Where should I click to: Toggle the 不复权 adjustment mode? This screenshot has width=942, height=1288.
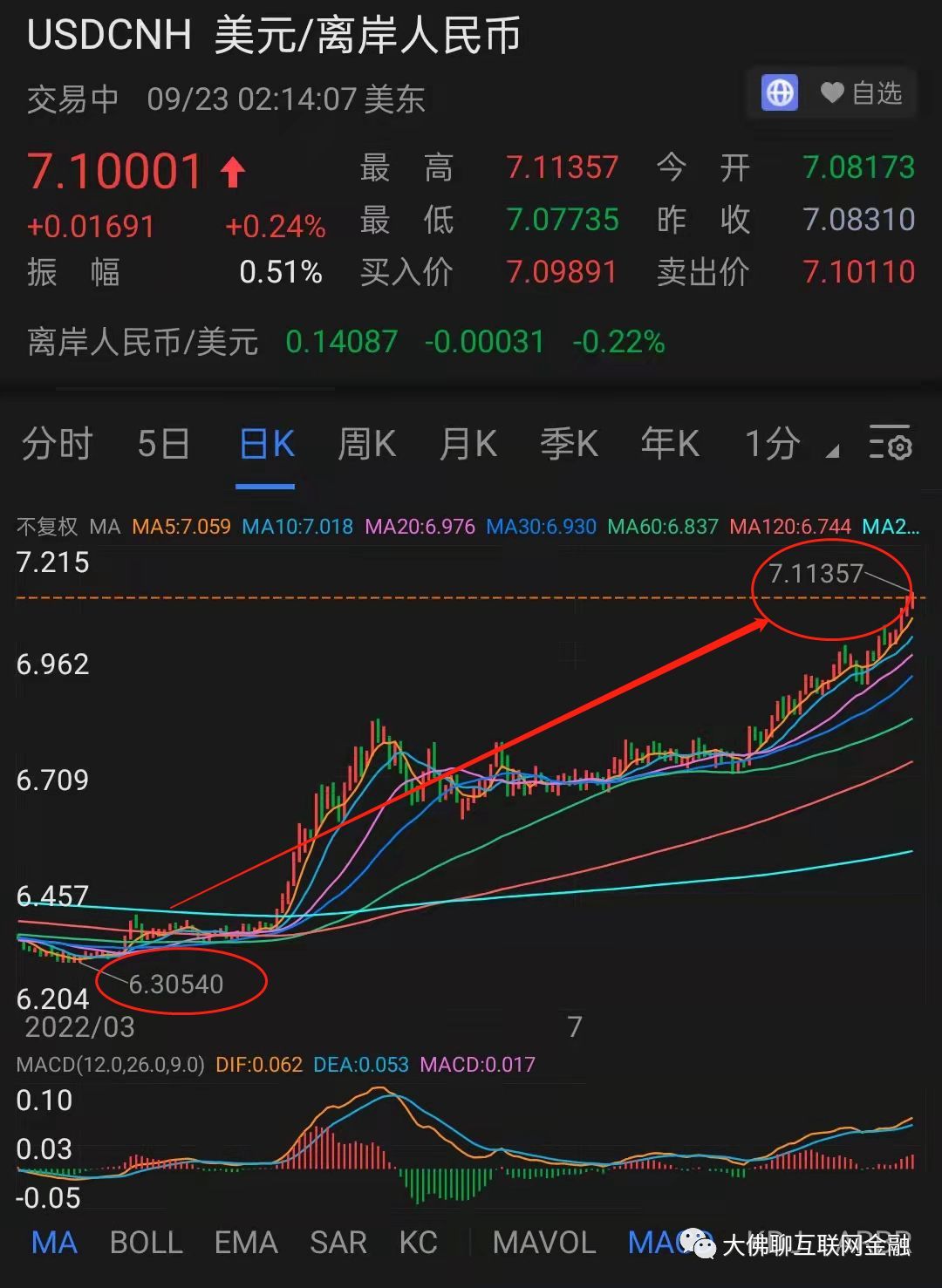point(48,526)
